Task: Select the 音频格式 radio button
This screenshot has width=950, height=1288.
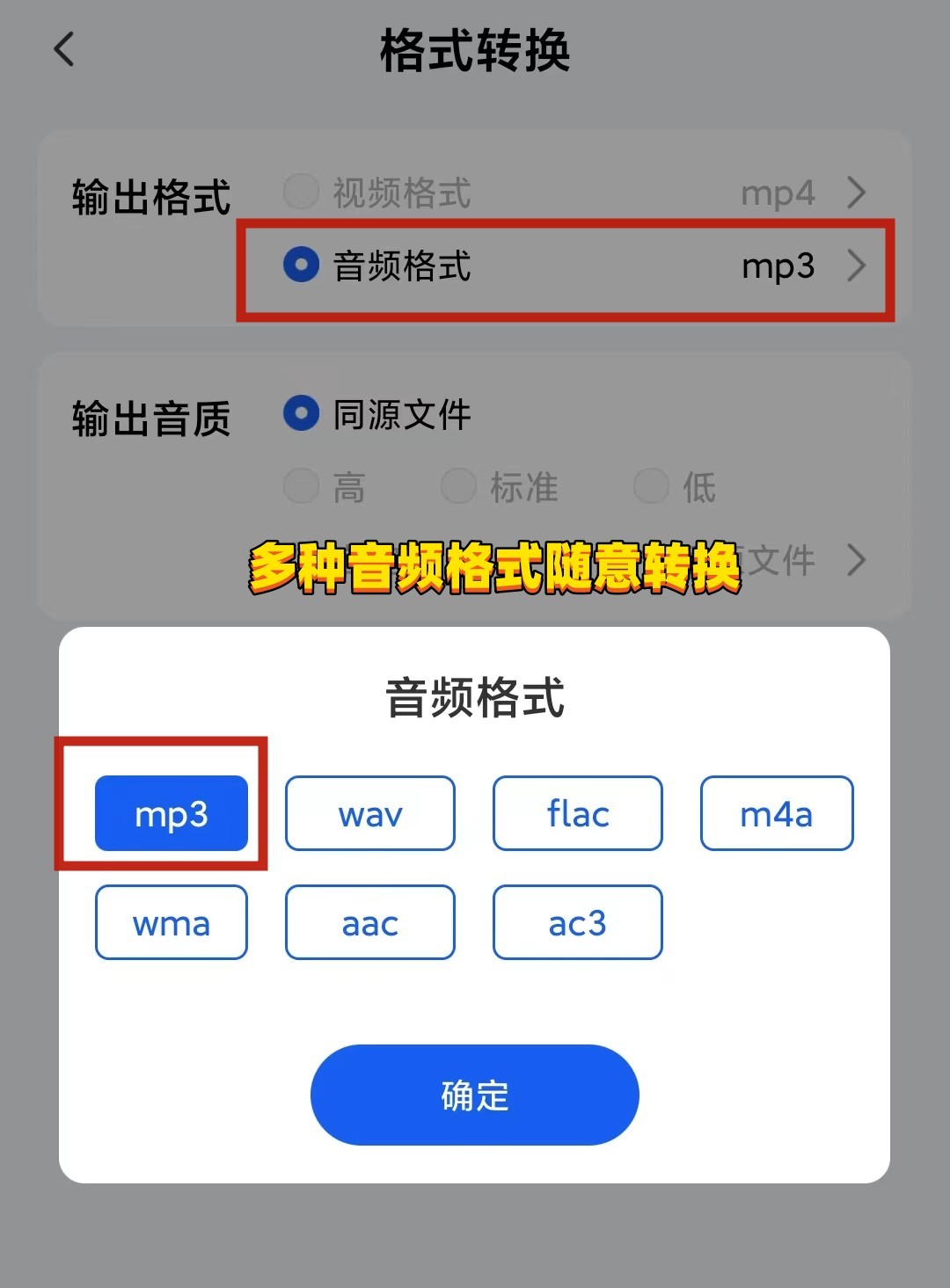Action: pyautogui.click(x=302, y=266)
